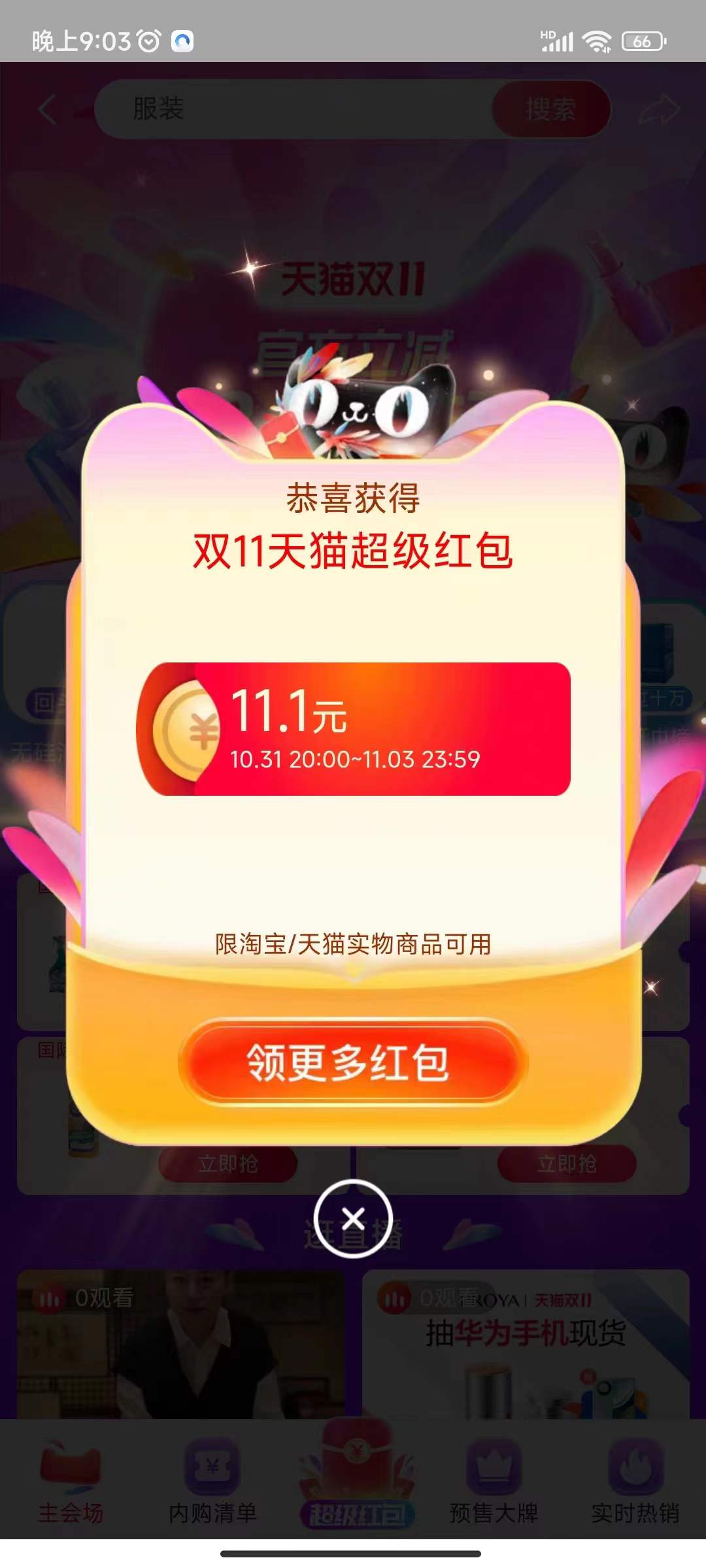Tap the 领更多红包 button

tap(353, 1062)
